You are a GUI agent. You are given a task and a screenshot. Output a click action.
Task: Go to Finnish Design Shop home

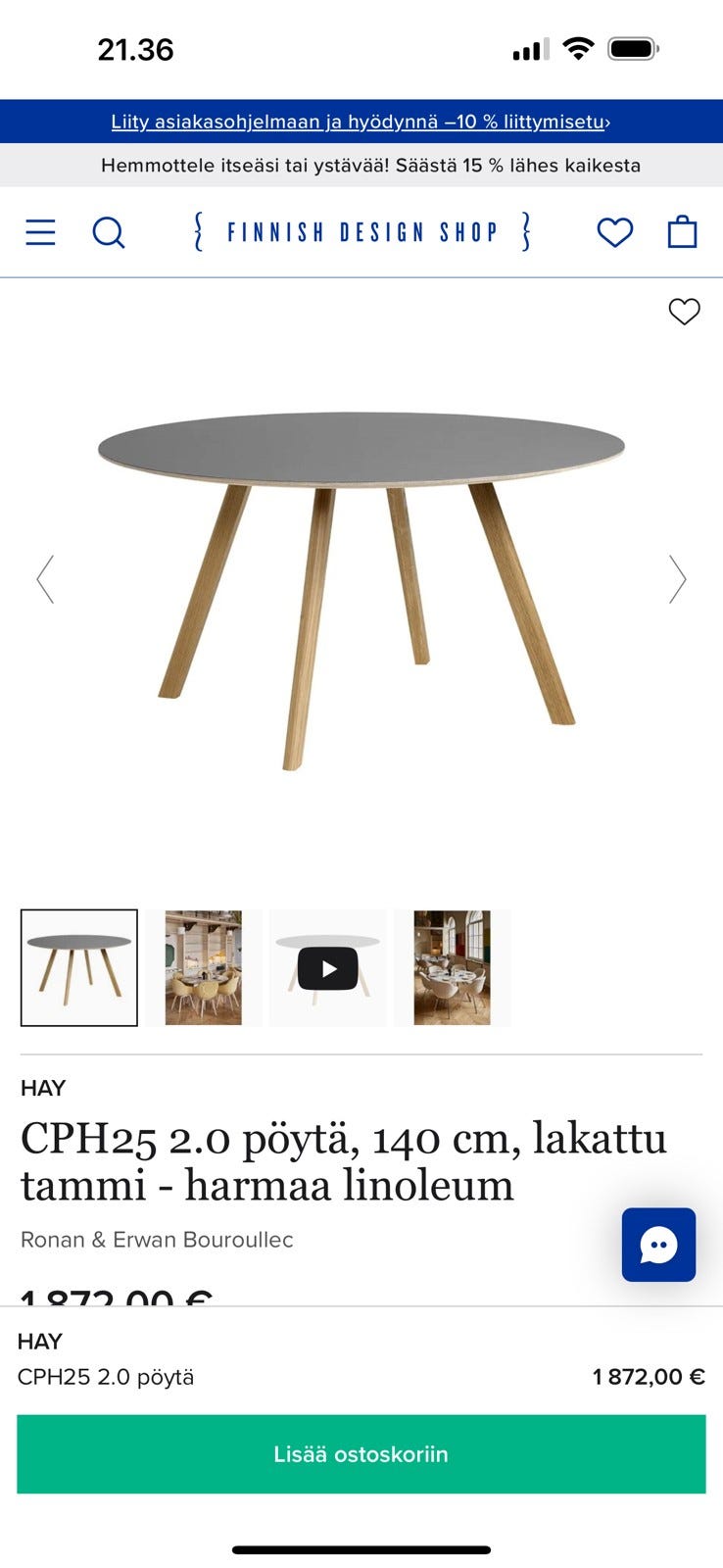pos(362,232)
